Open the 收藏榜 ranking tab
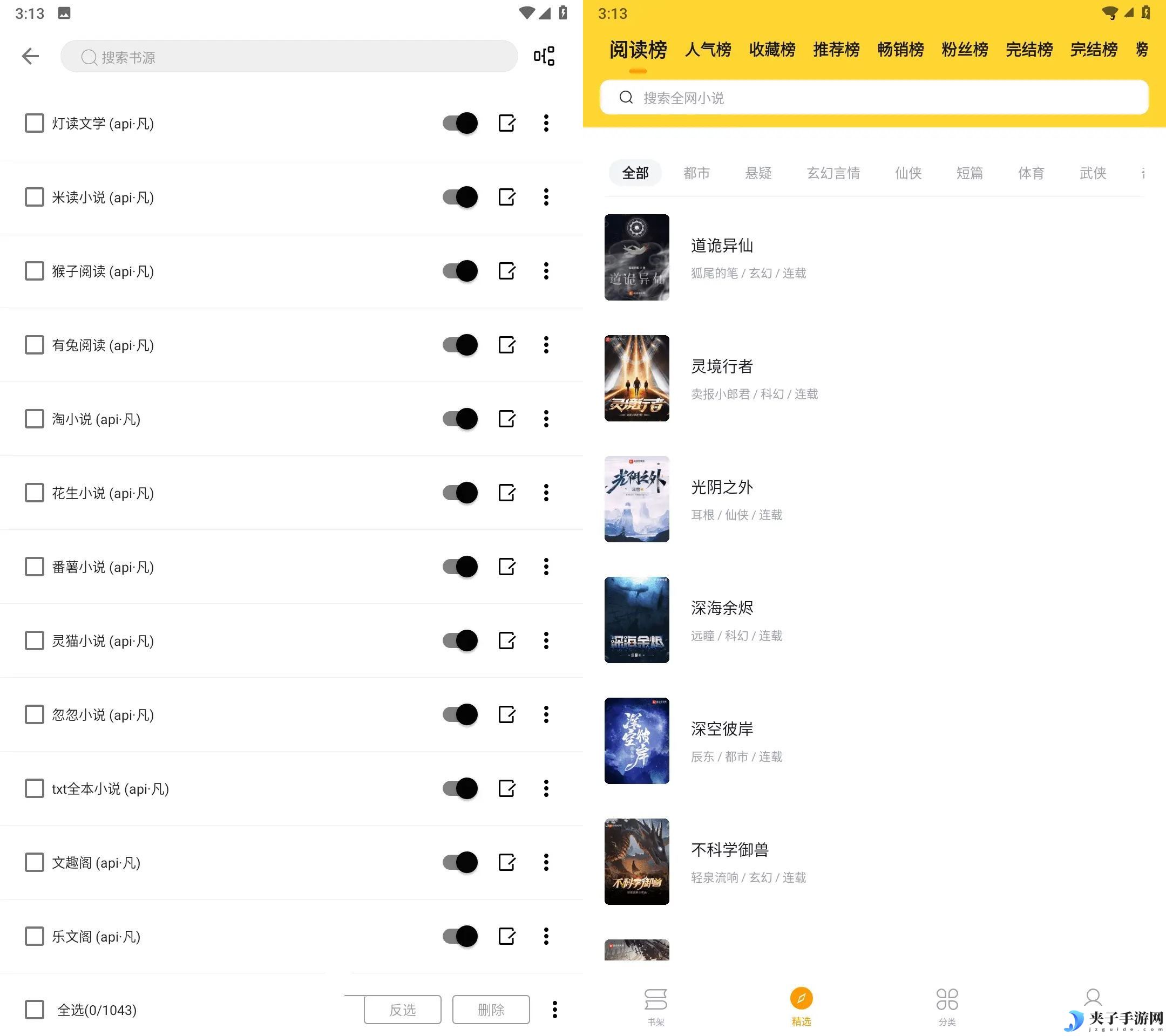 coord(772,50)
